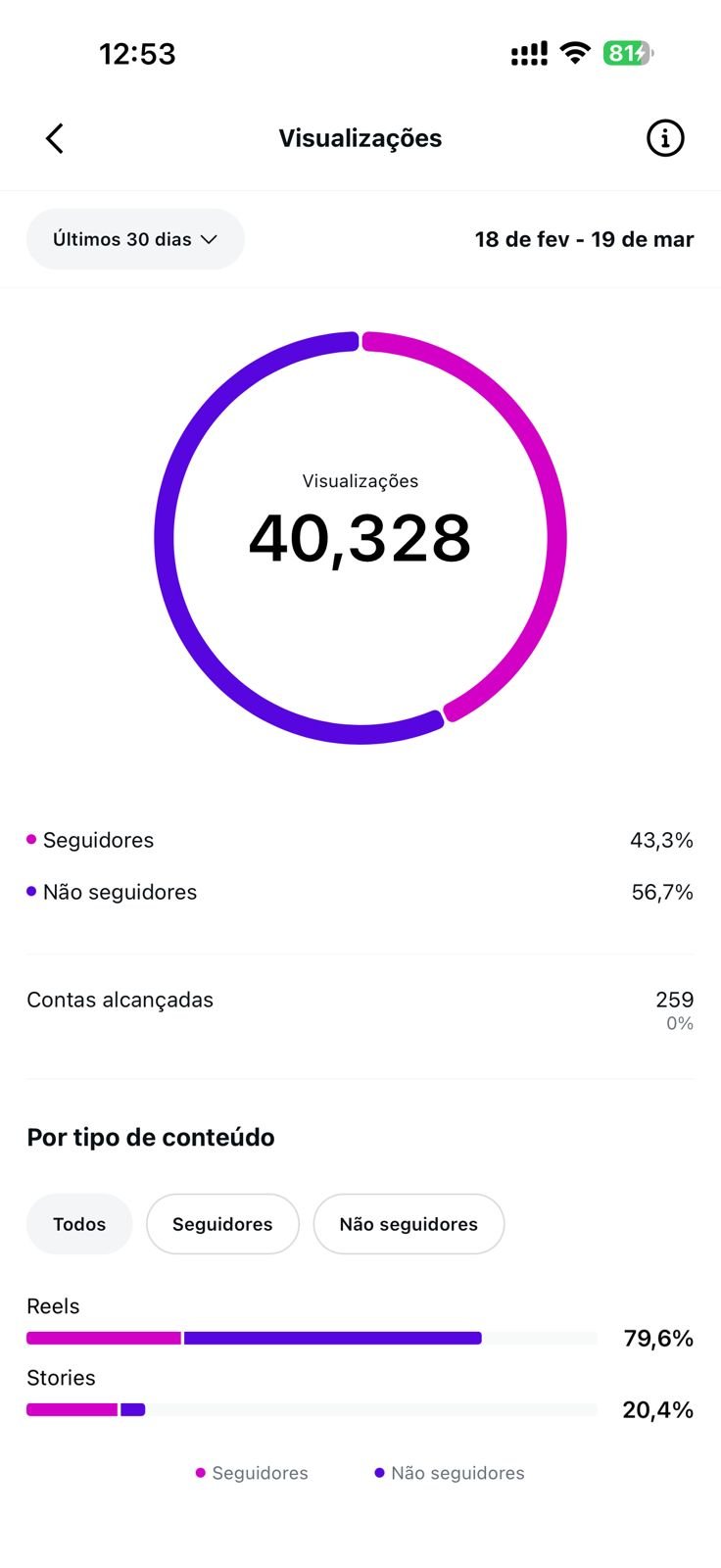Filter content type by Seguidores
The height and width of the screenshot is (1568, 721).
(222, 1224)
